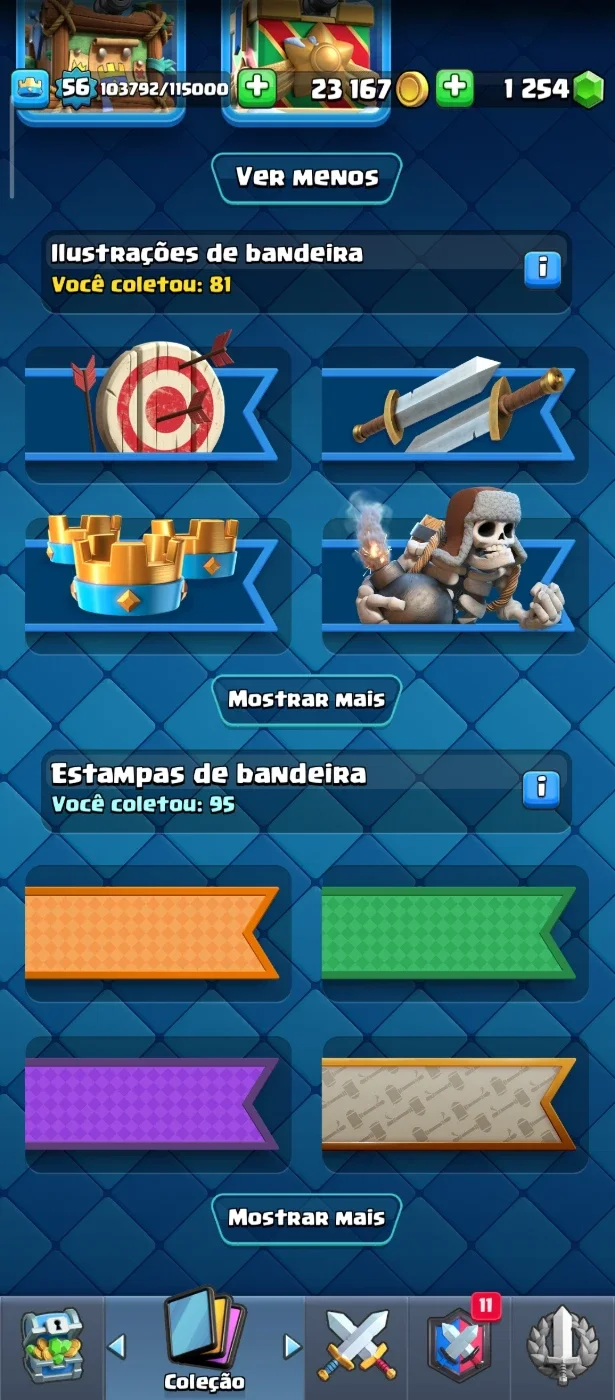Select the orange banner pattern
The image size is (615, 1400).
pos(158,933)
